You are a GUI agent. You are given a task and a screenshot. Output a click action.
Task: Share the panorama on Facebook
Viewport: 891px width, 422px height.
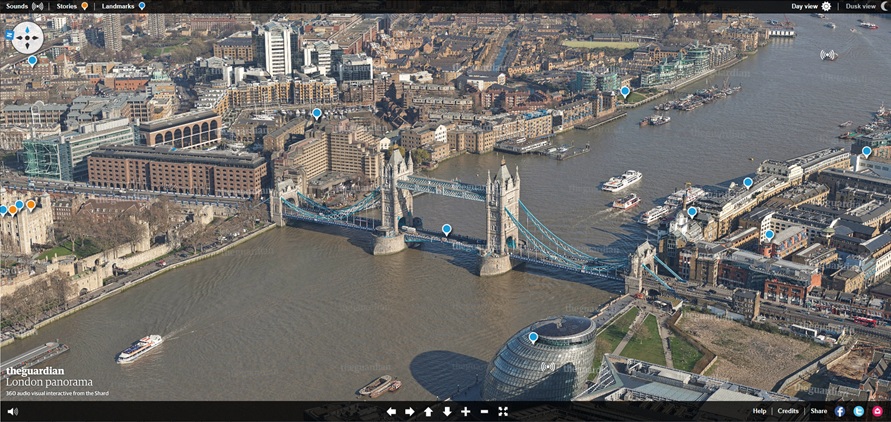click(839, 411)
